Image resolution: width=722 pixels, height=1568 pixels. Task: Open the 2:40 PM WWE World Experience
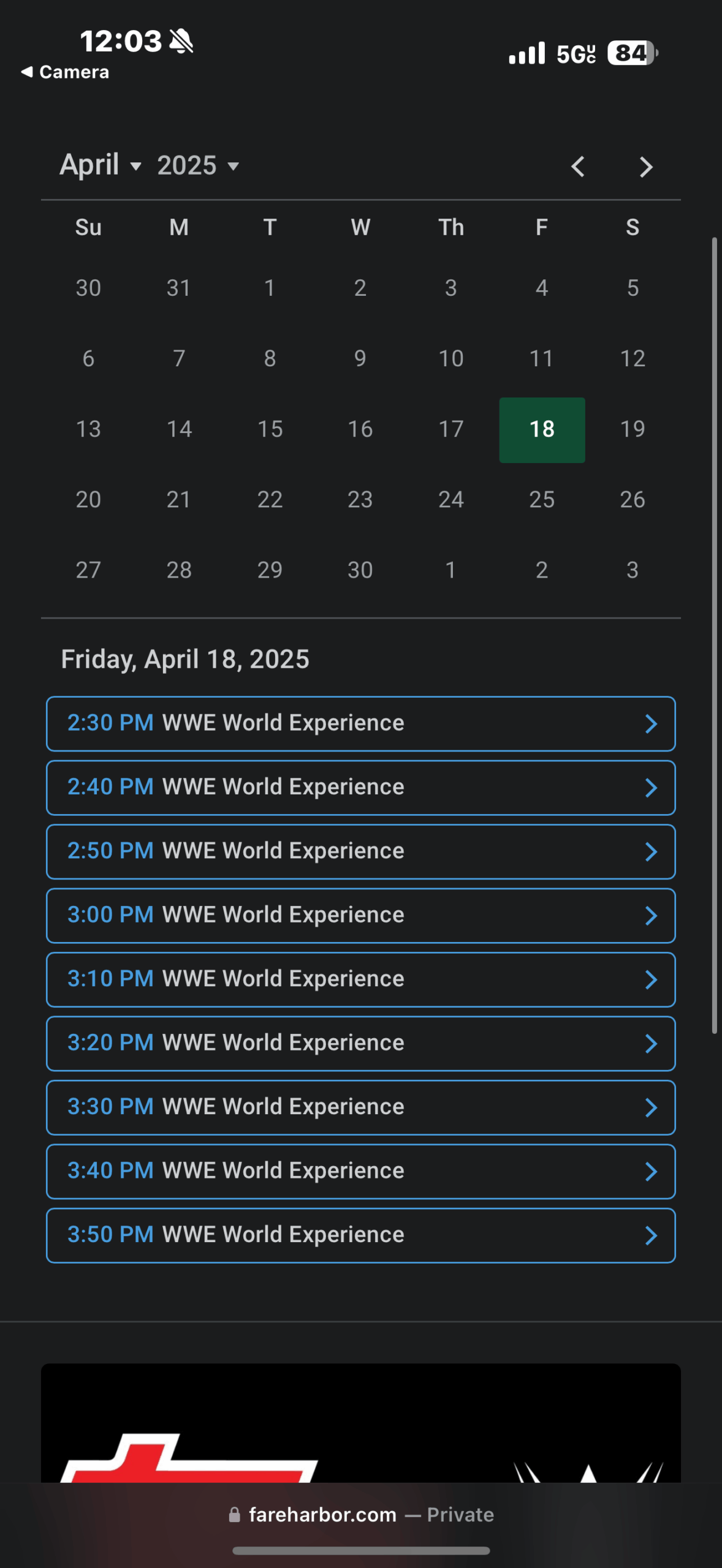(361, 788)
